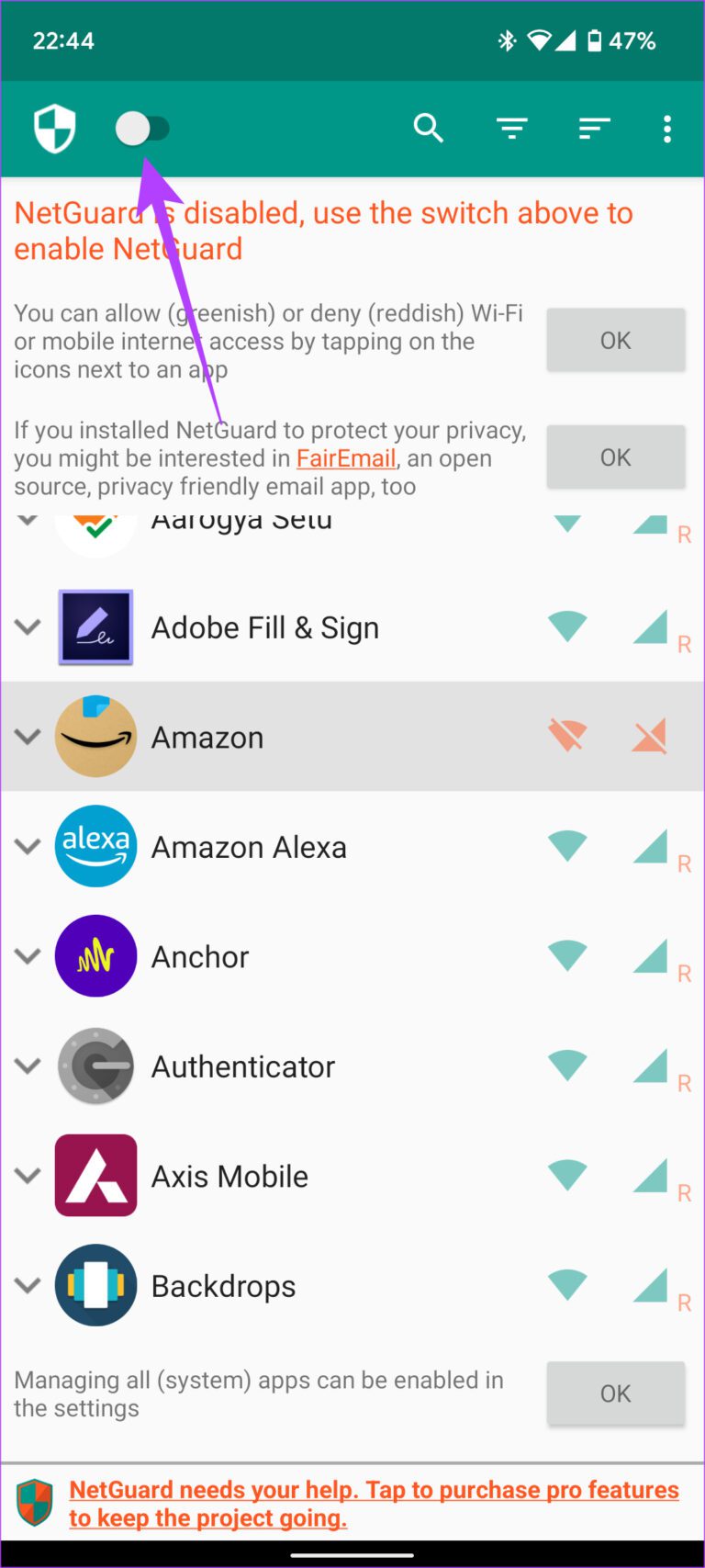This screenshot has width=705, height=1568.
Task: Open the search icon in toolbar
Action: click(428, 129)
